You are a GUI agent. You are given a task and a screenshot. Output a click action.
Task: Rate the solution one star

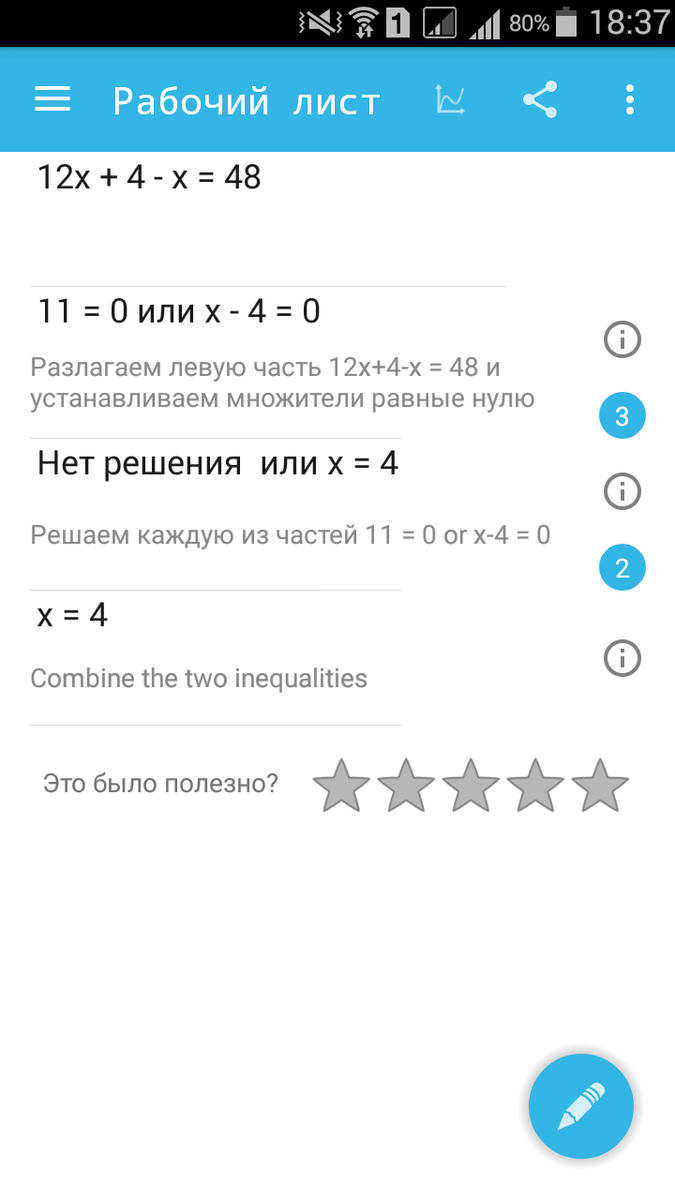coord(342,785)
